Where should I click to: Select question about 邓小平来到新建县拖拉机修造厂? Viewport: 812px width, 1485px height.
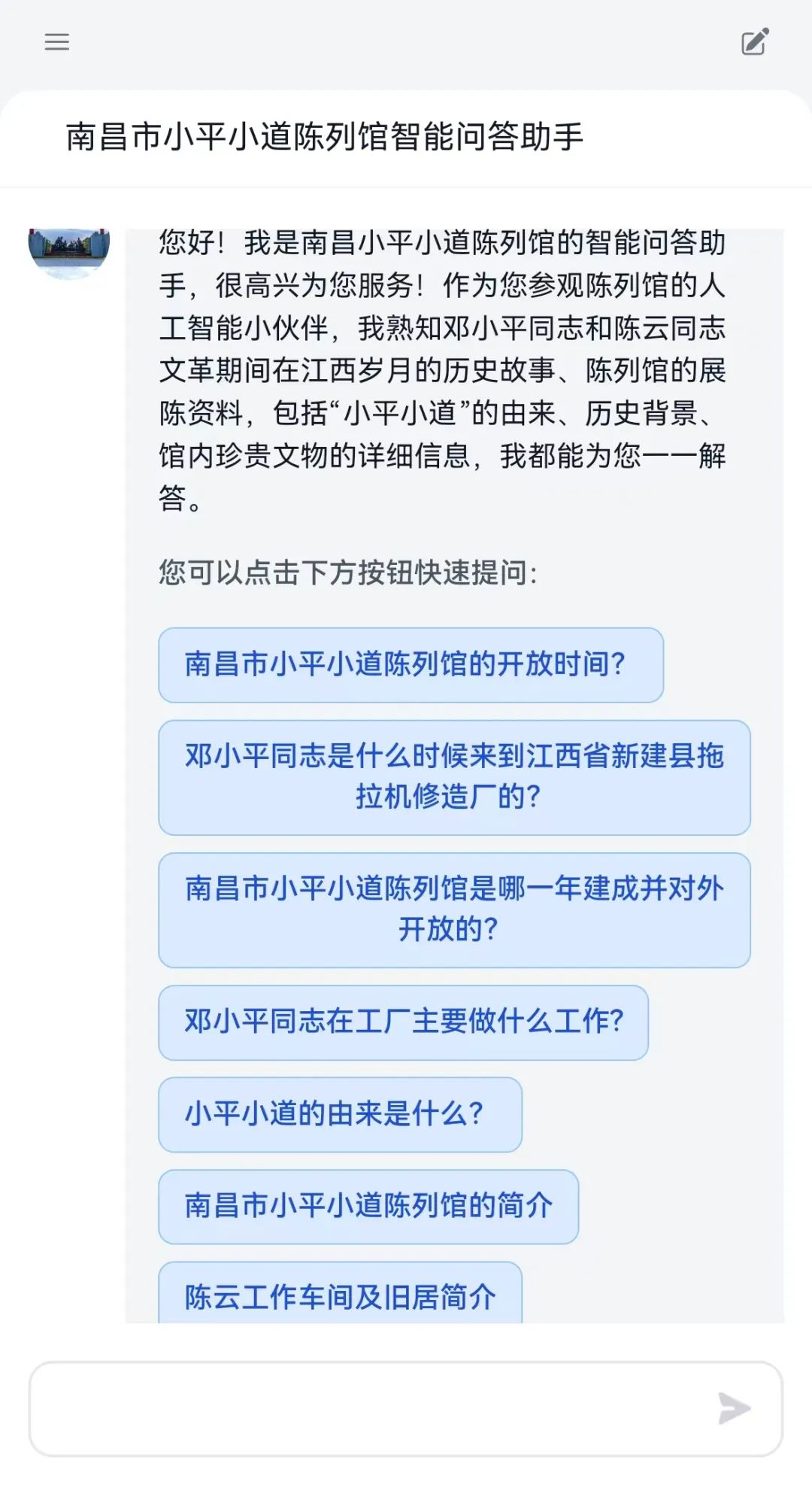coord(454,777)
